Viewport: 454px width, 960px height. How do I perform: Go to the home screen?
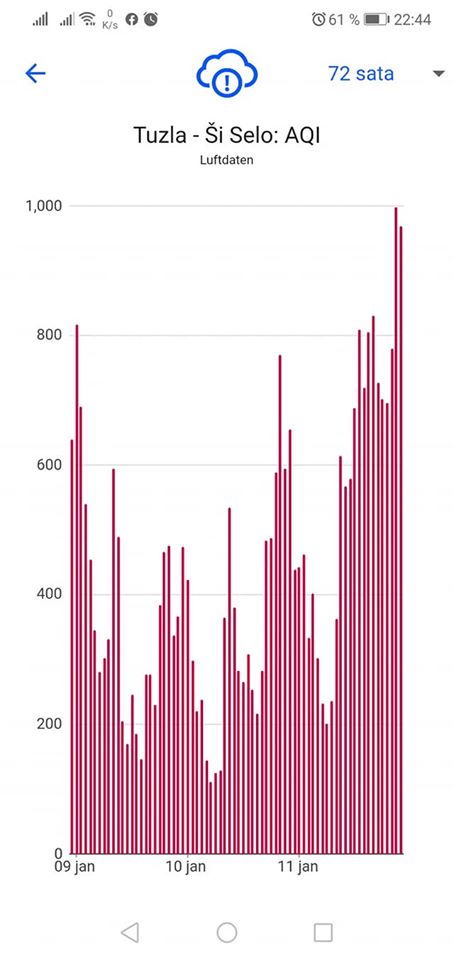pyautogui.click(x=227, y=932)
